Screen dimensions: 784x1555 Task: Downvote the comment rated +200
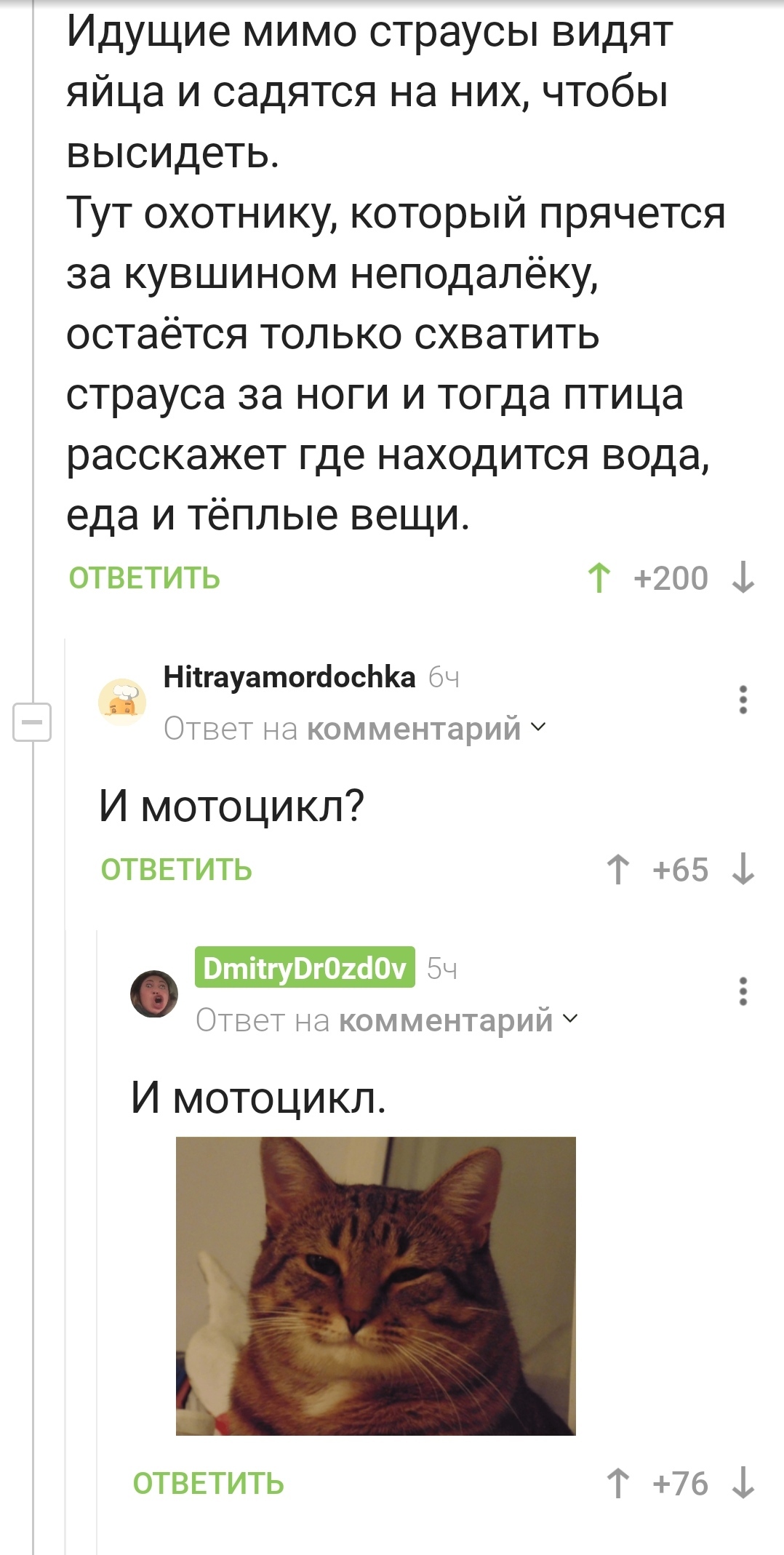coord(743,578)
